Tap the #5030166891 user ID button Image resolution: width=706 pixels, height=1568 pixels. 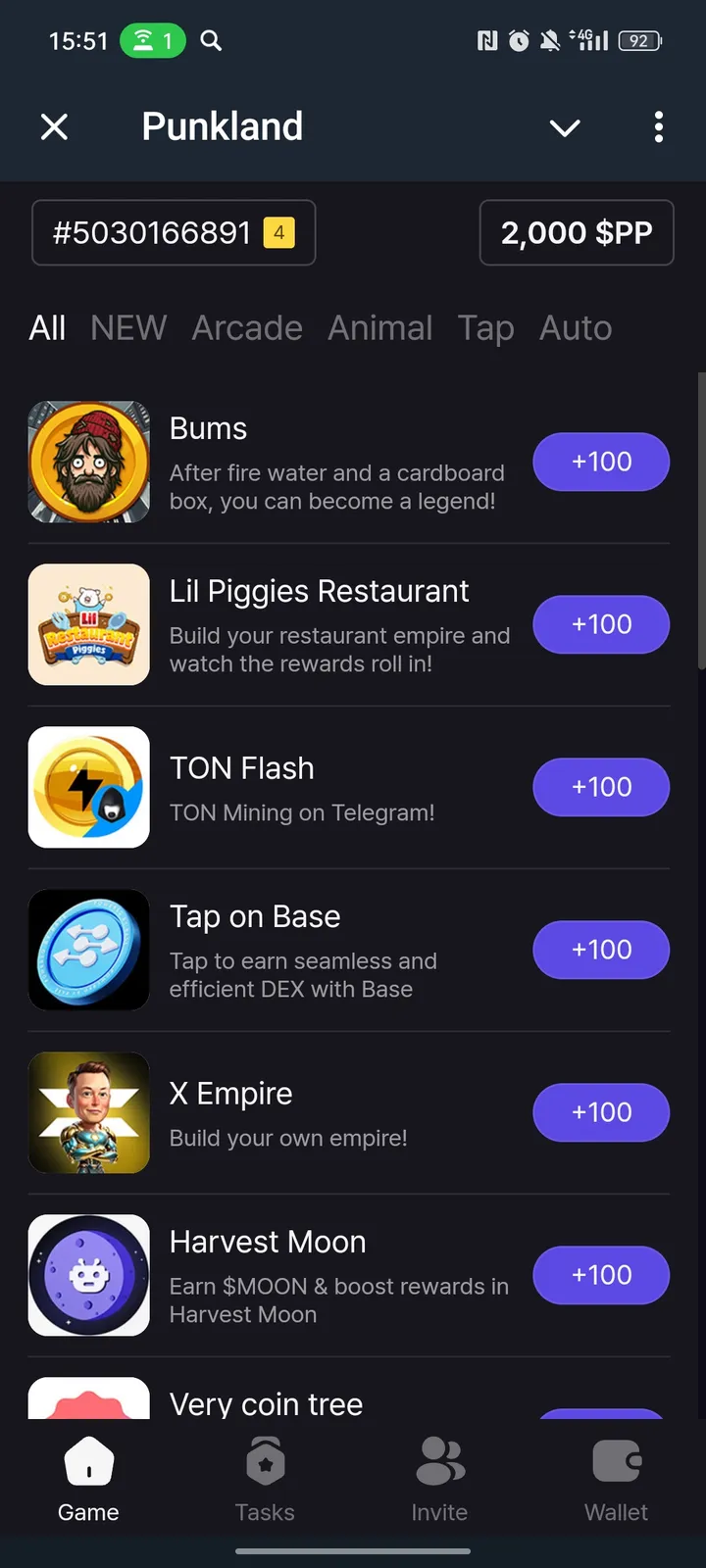(x=174, y=232)
